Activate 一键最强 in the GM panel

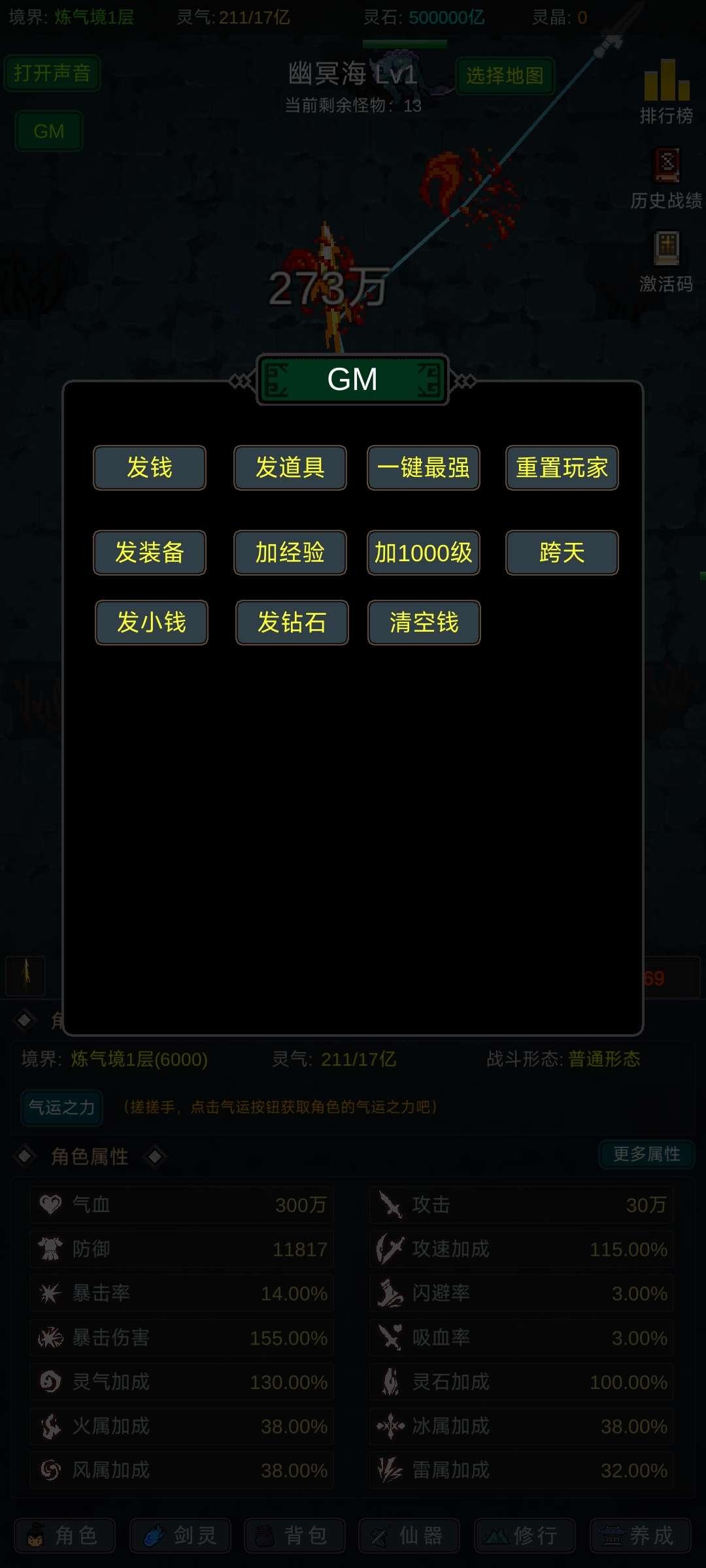424,468
